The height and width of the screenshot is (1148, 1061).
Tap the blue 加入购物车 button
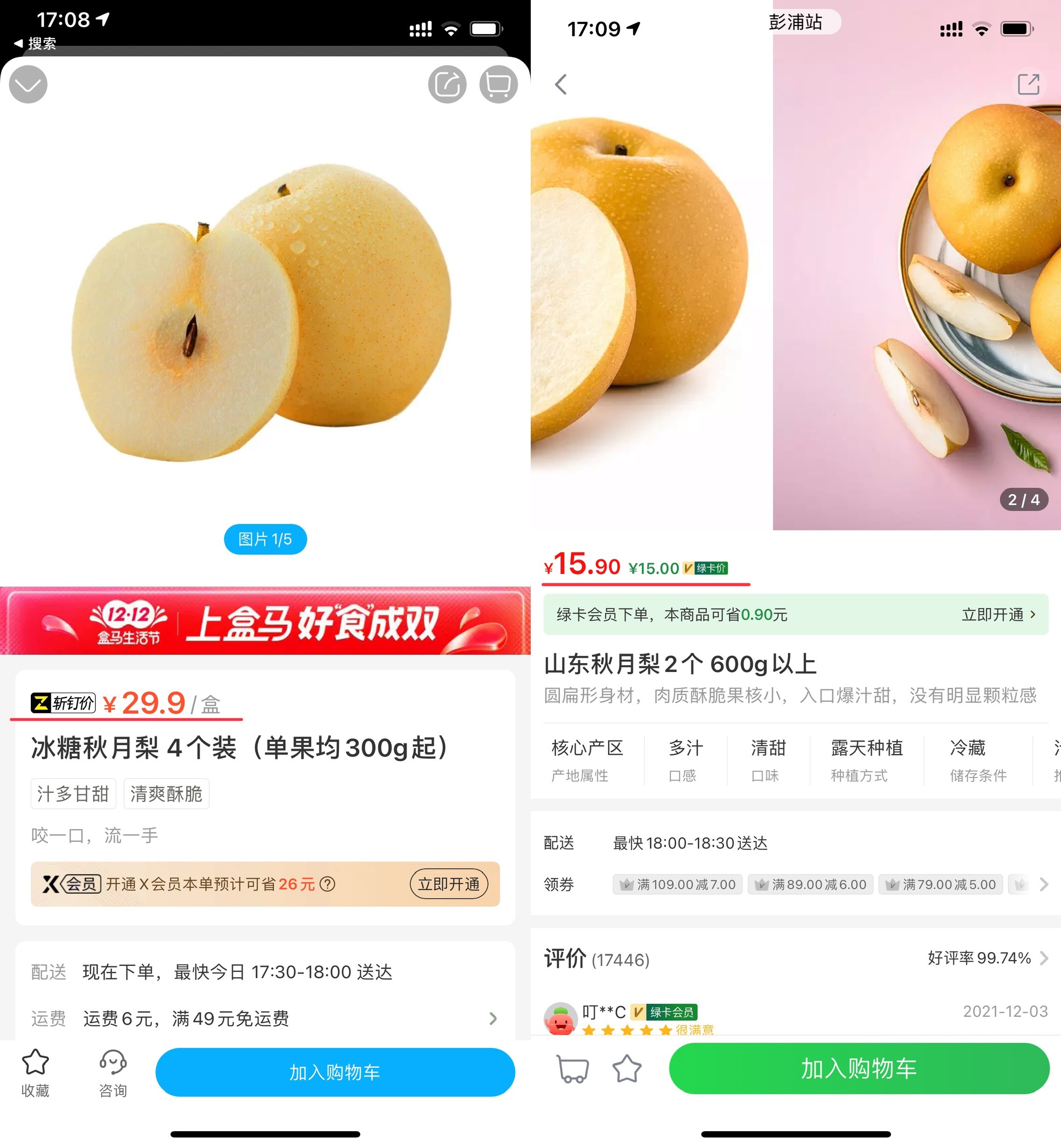pos(335,1072)
